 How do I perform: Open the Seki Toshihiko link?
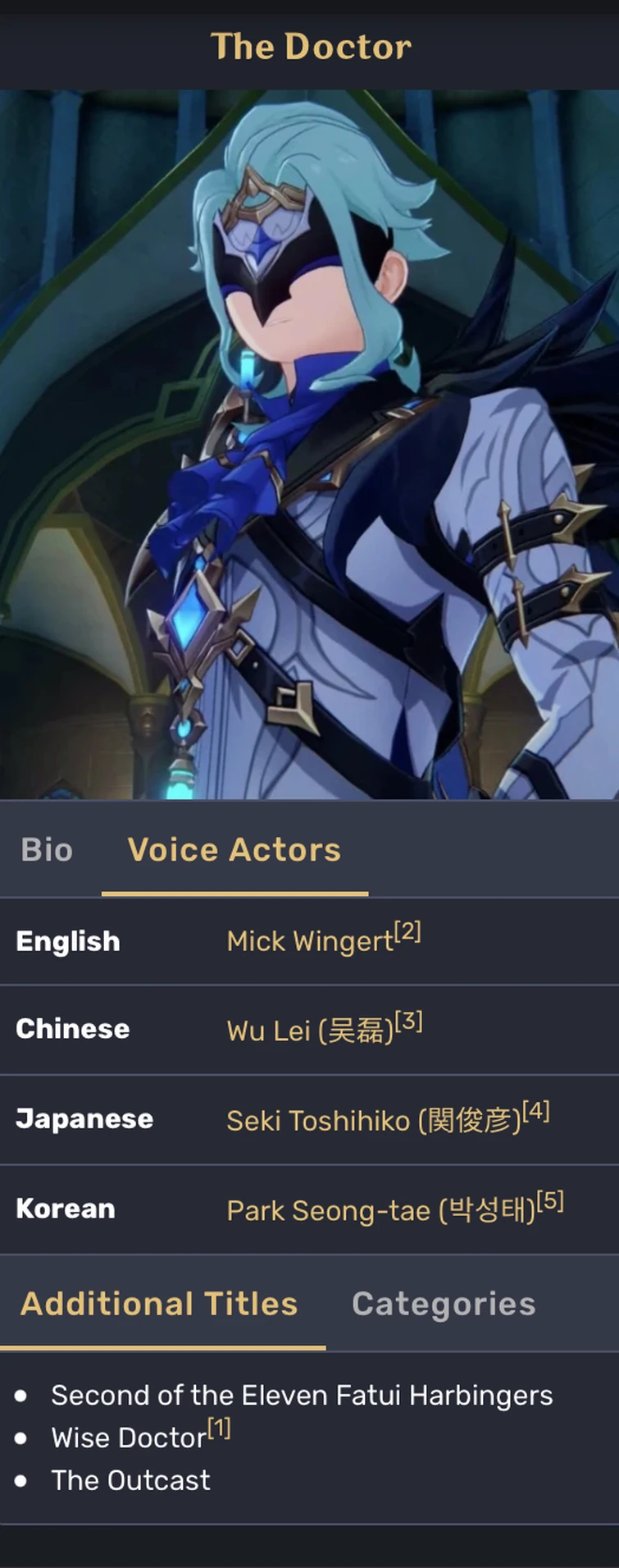click(373, 1121)
